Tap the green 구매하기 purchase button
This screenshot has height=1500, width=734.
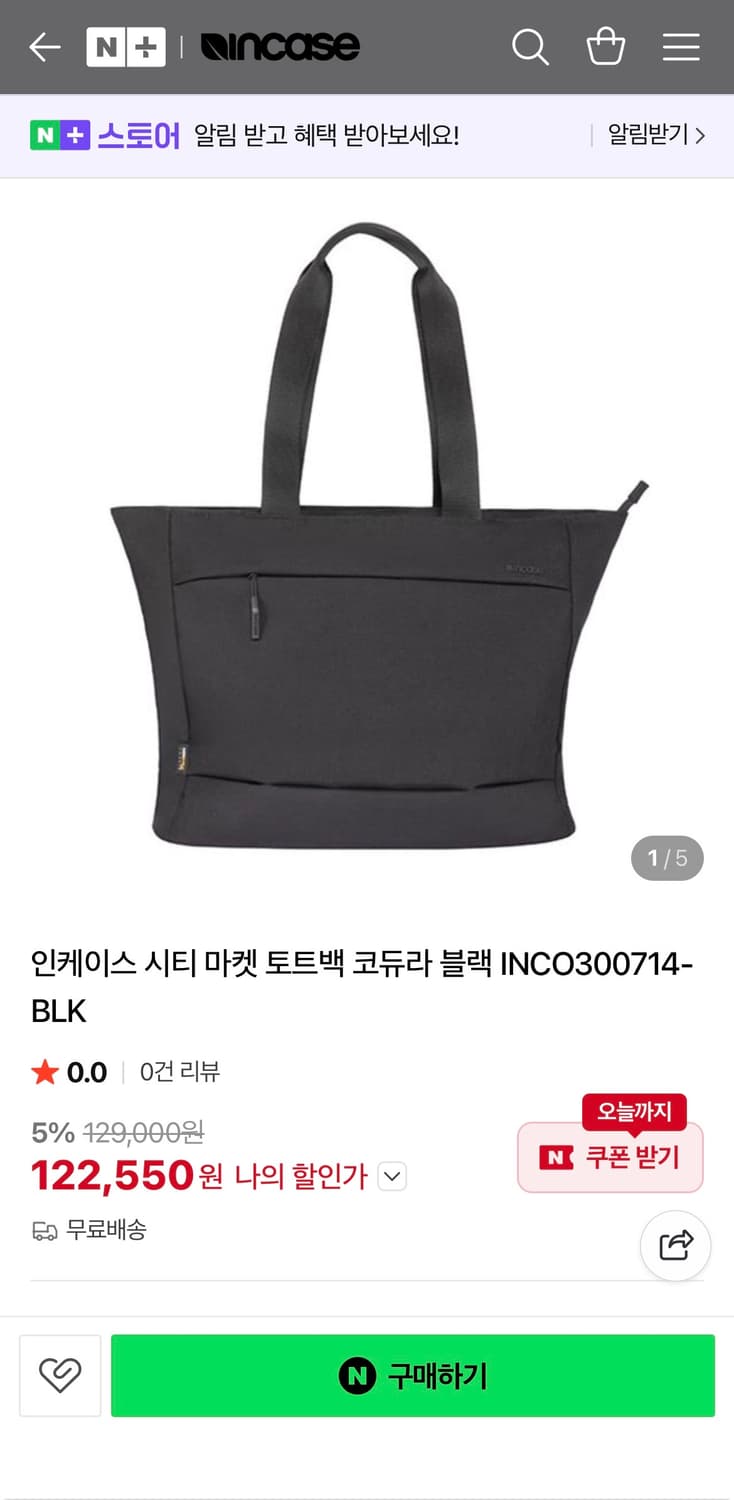[x=413, y=1376]
